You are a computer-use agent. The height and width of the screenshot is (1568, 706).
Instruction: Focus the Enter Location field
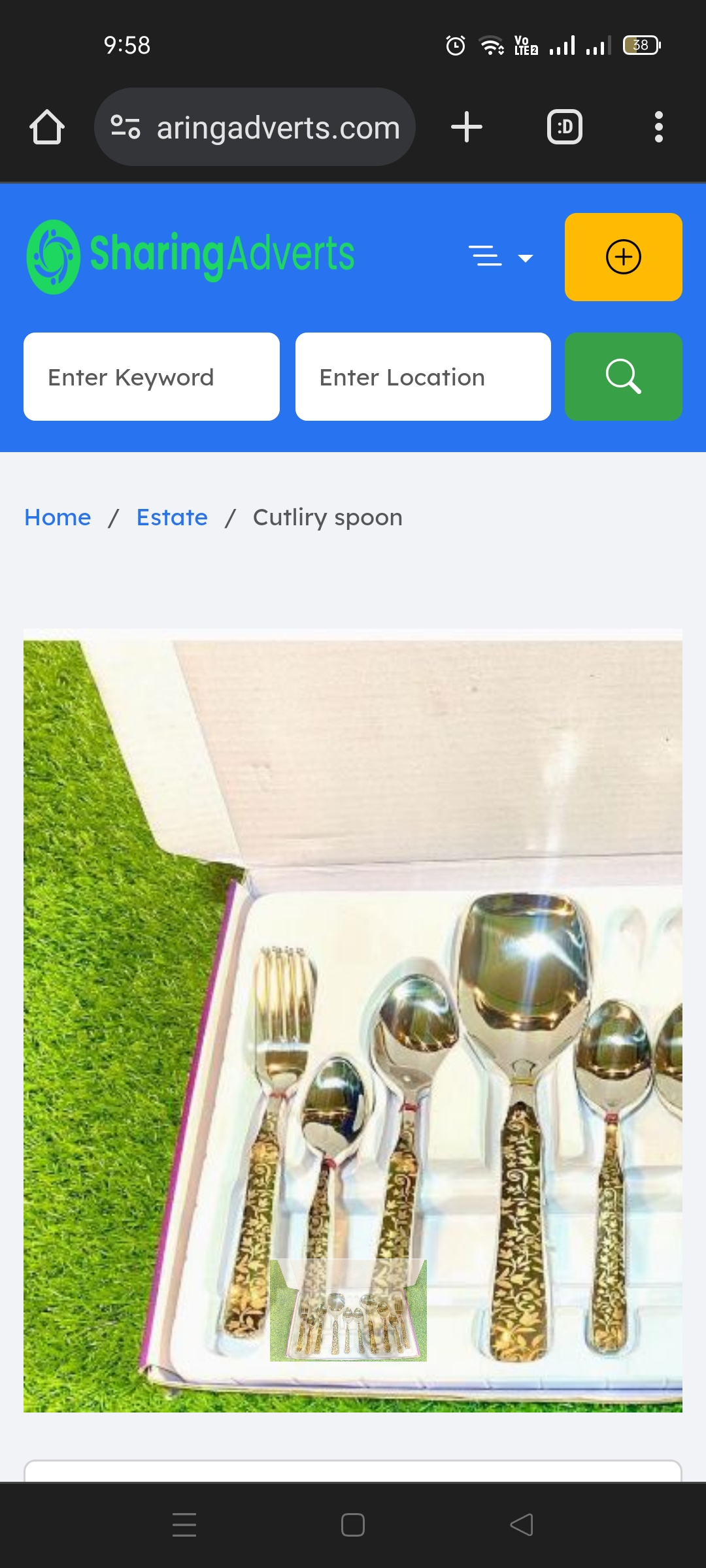coord(423,377)
